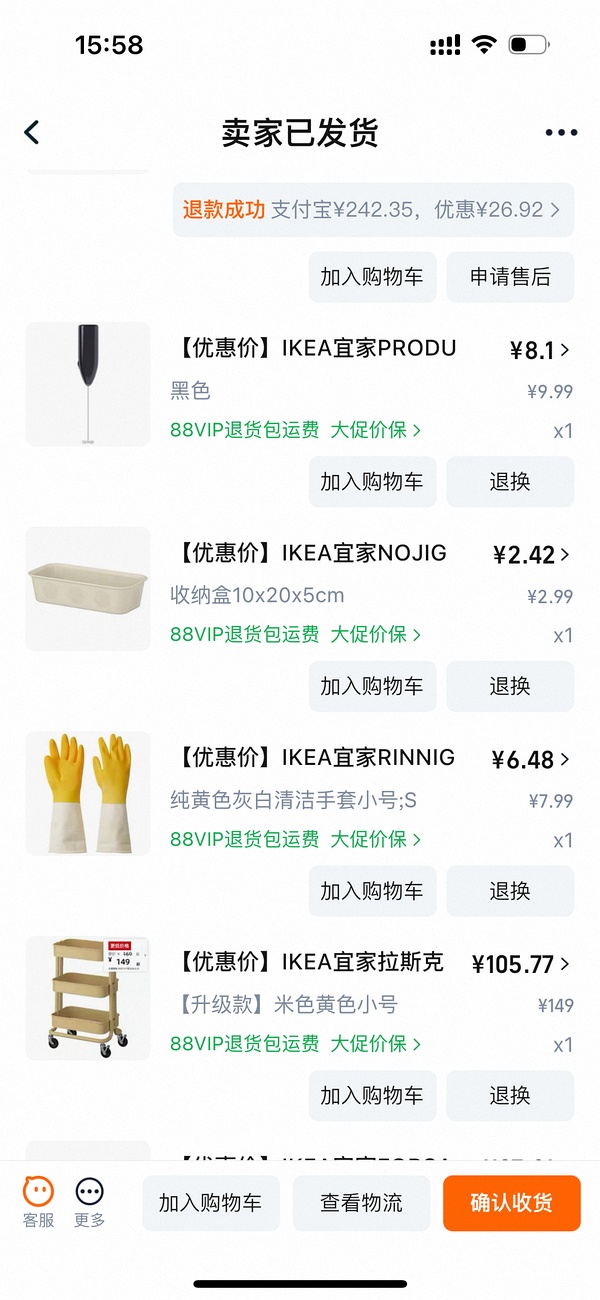Open the 更多 options at the bottom
This screenshot has width=600, height=1300.
(89, 1202)
